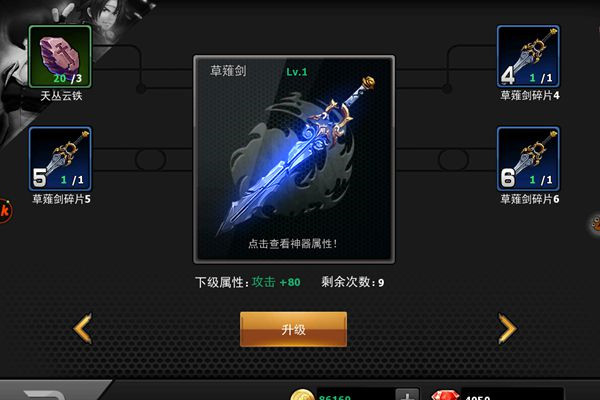
Task: Select 草薙剑碎片5 fragment
Action: [60, 159]
